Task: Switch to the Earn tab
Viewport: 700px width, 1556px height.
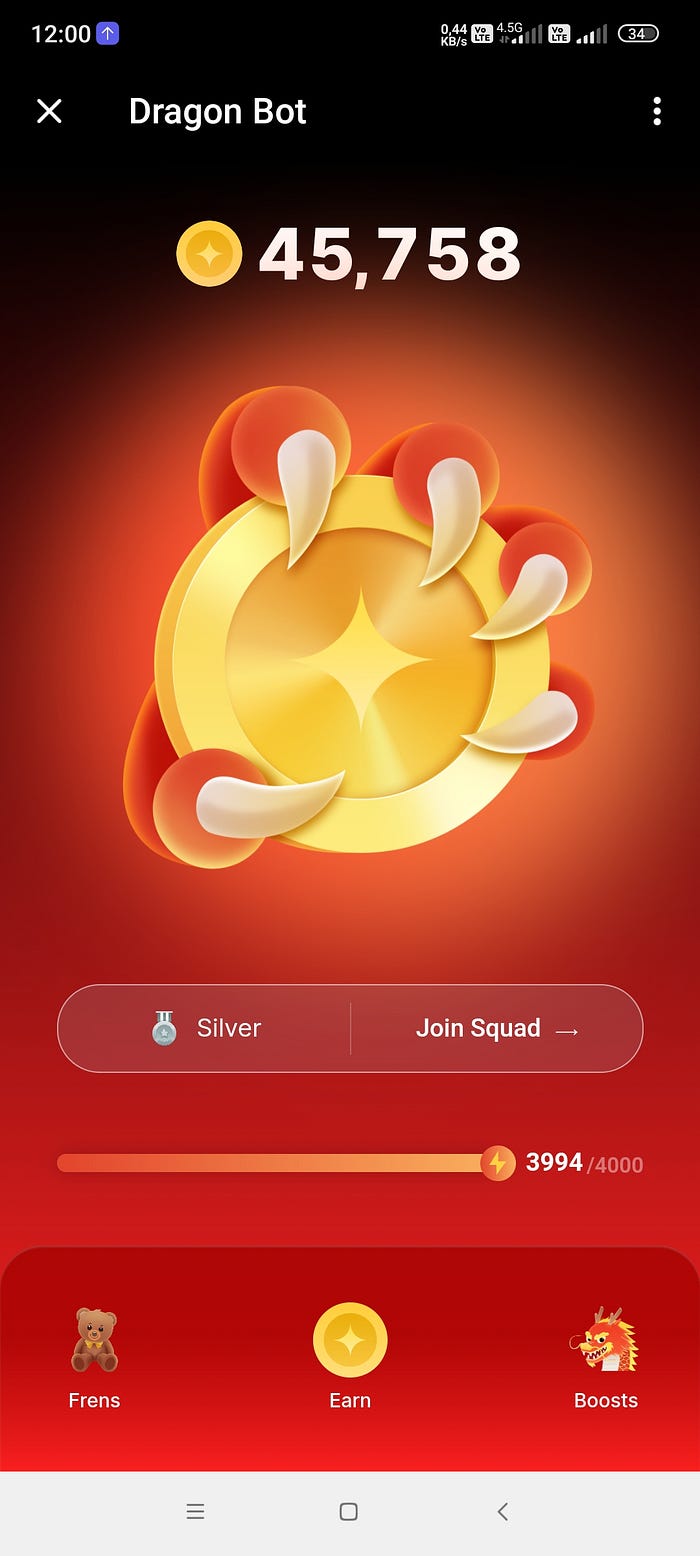Action: click(x=350, y=1356)
